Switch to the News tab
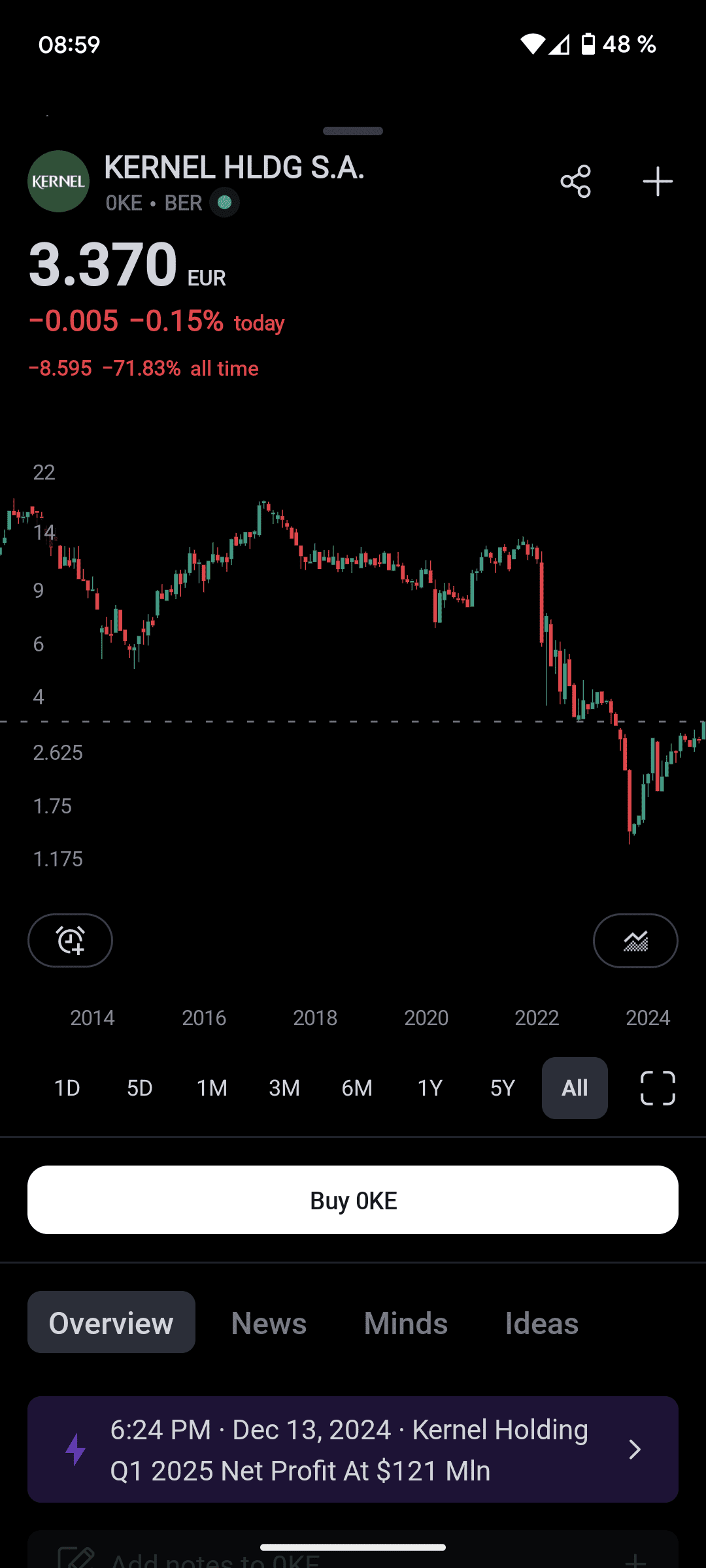706x1568 pixels. pyautogui.click(x=269, y=1323)
